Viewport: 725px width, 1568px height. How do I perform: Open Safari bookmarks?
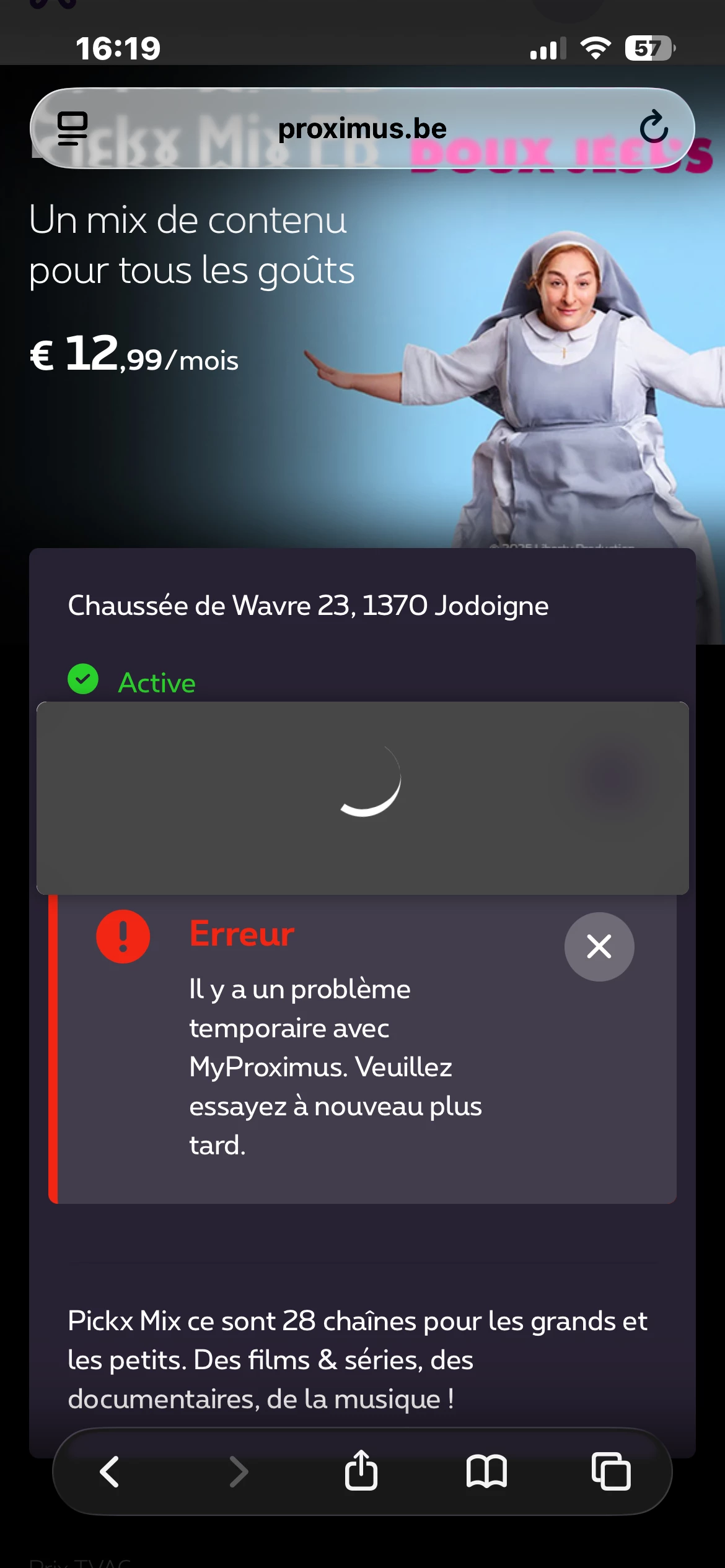(x=486, y=1471)
